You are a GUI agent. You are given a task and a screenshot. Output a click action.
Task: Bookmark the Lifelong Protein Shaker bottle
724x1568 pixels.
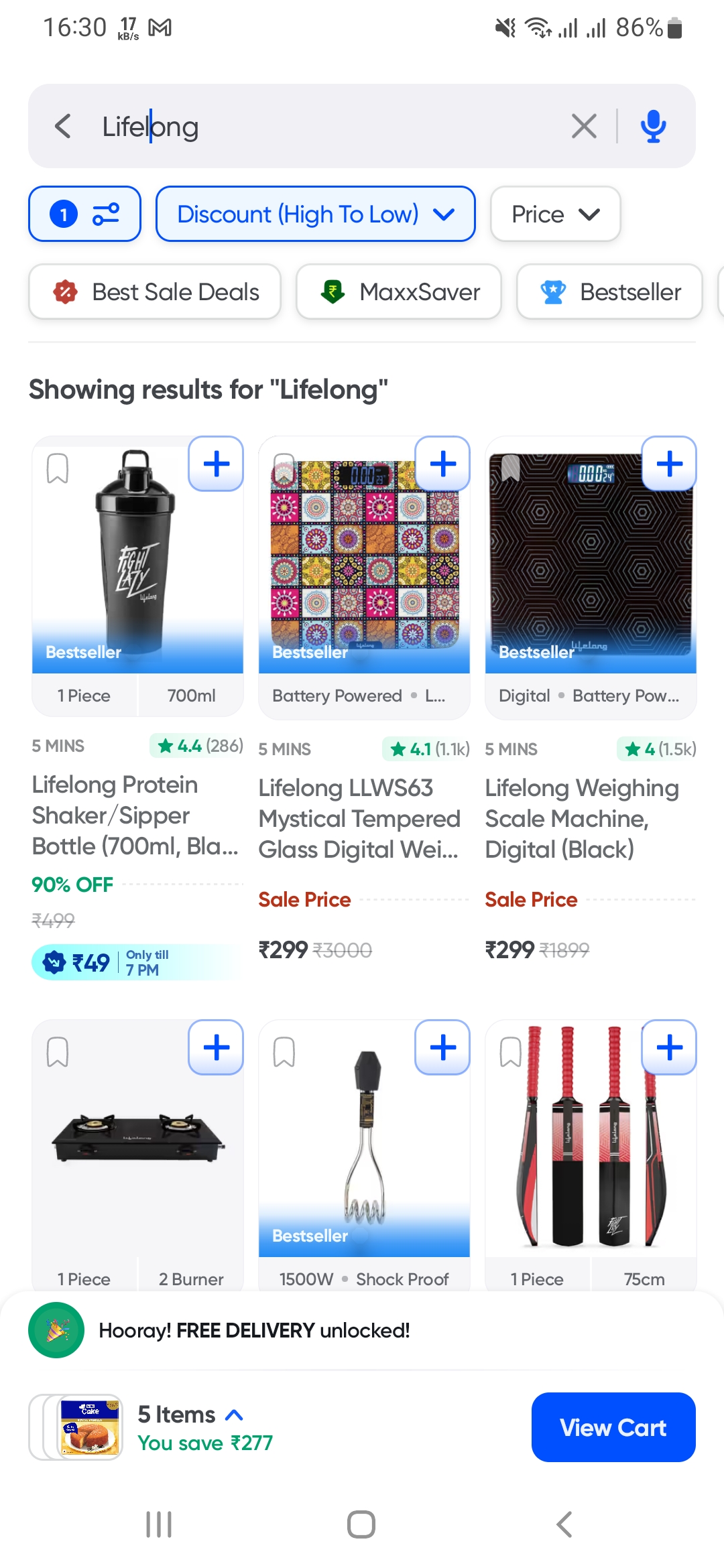(58, 468)
